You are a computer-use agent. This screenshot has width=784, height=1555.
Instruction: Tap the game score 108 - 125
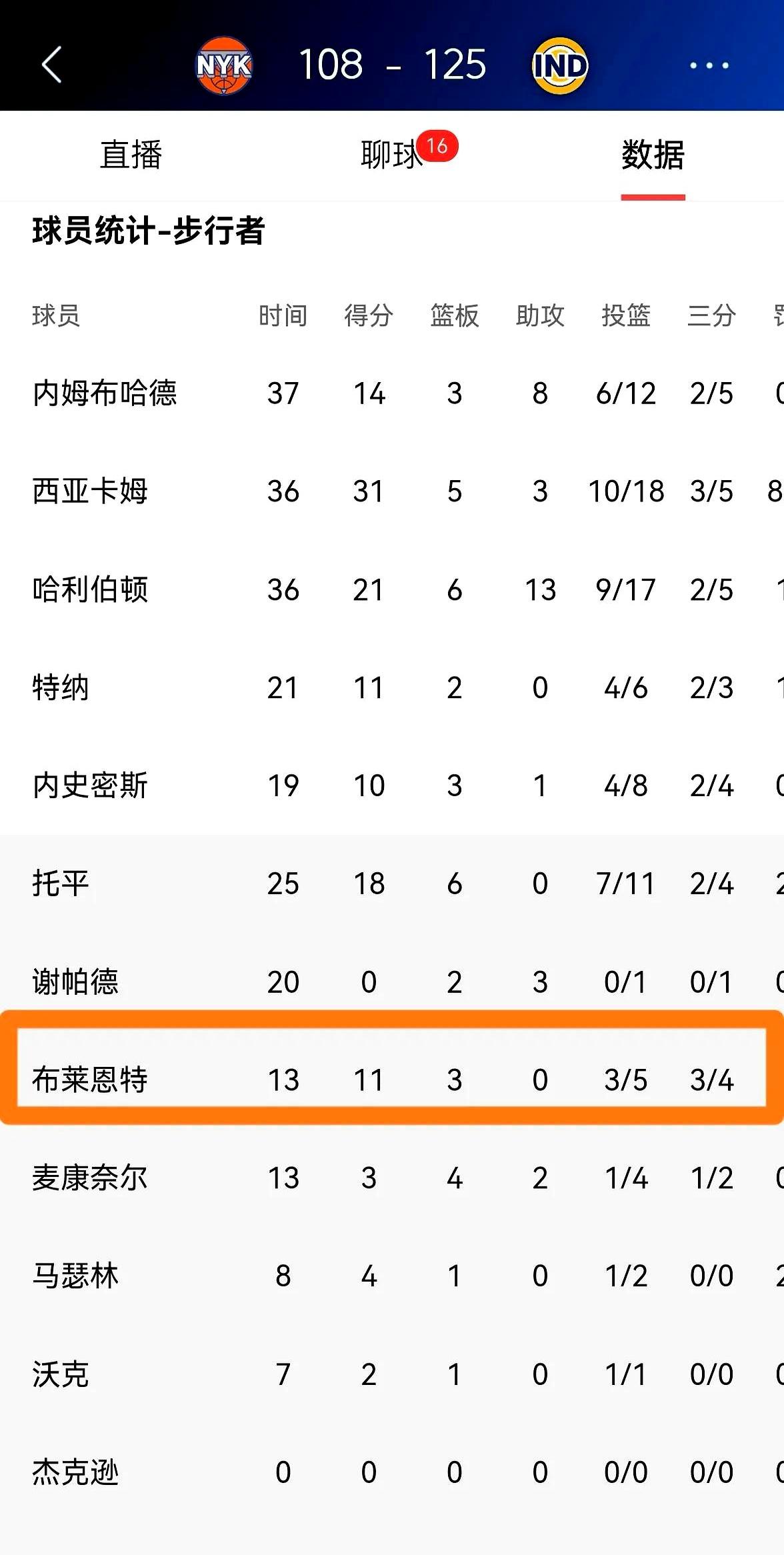[392, 65]
